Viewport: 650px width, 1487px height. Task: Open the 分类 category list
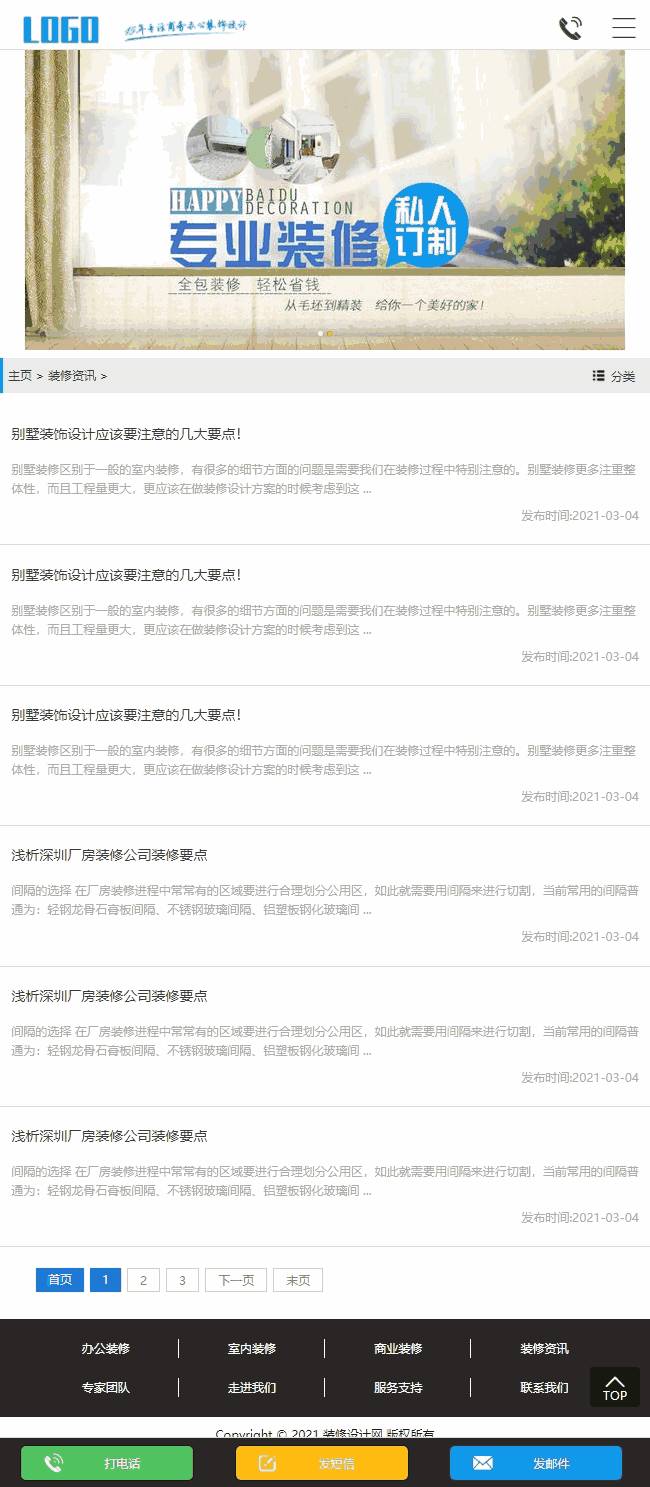click(x=614, y=376)
